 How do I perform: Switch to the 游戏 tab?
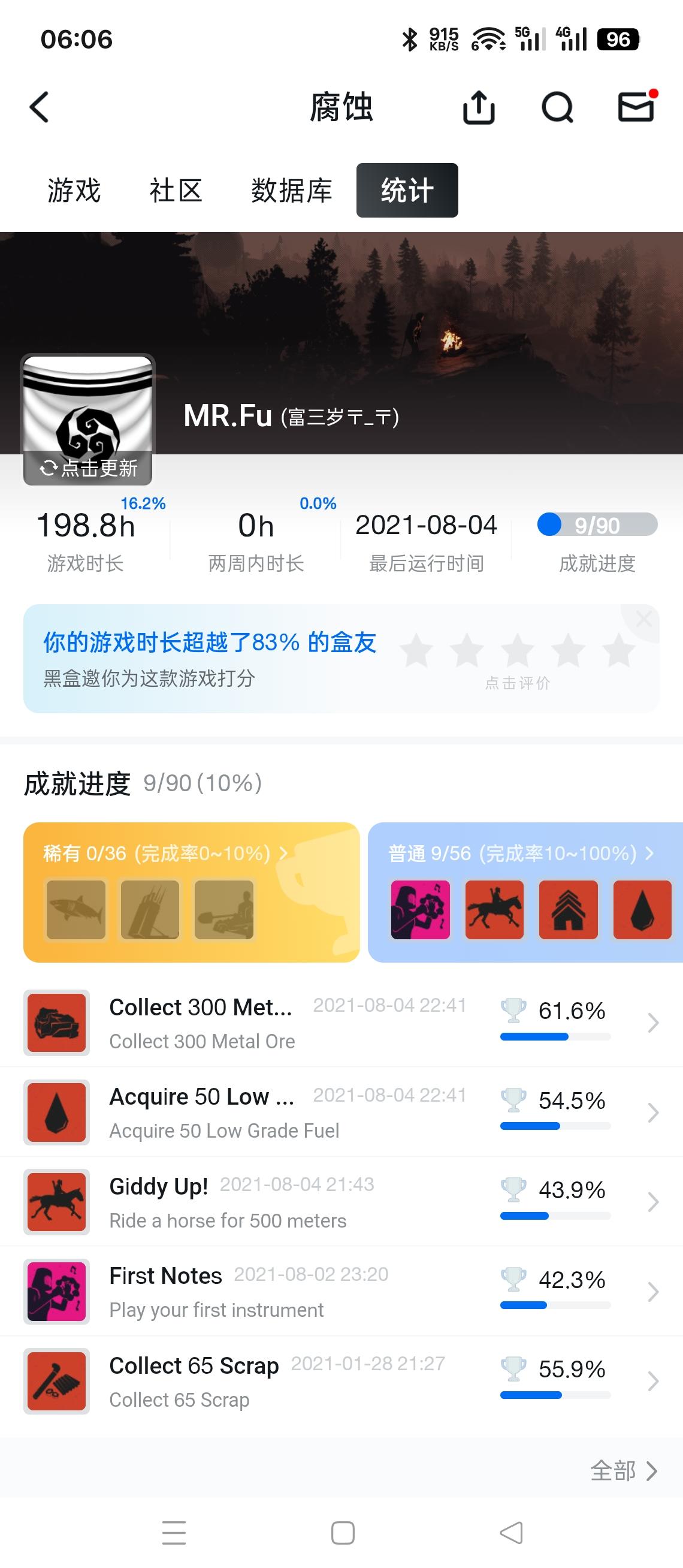(x=74, y=191)
